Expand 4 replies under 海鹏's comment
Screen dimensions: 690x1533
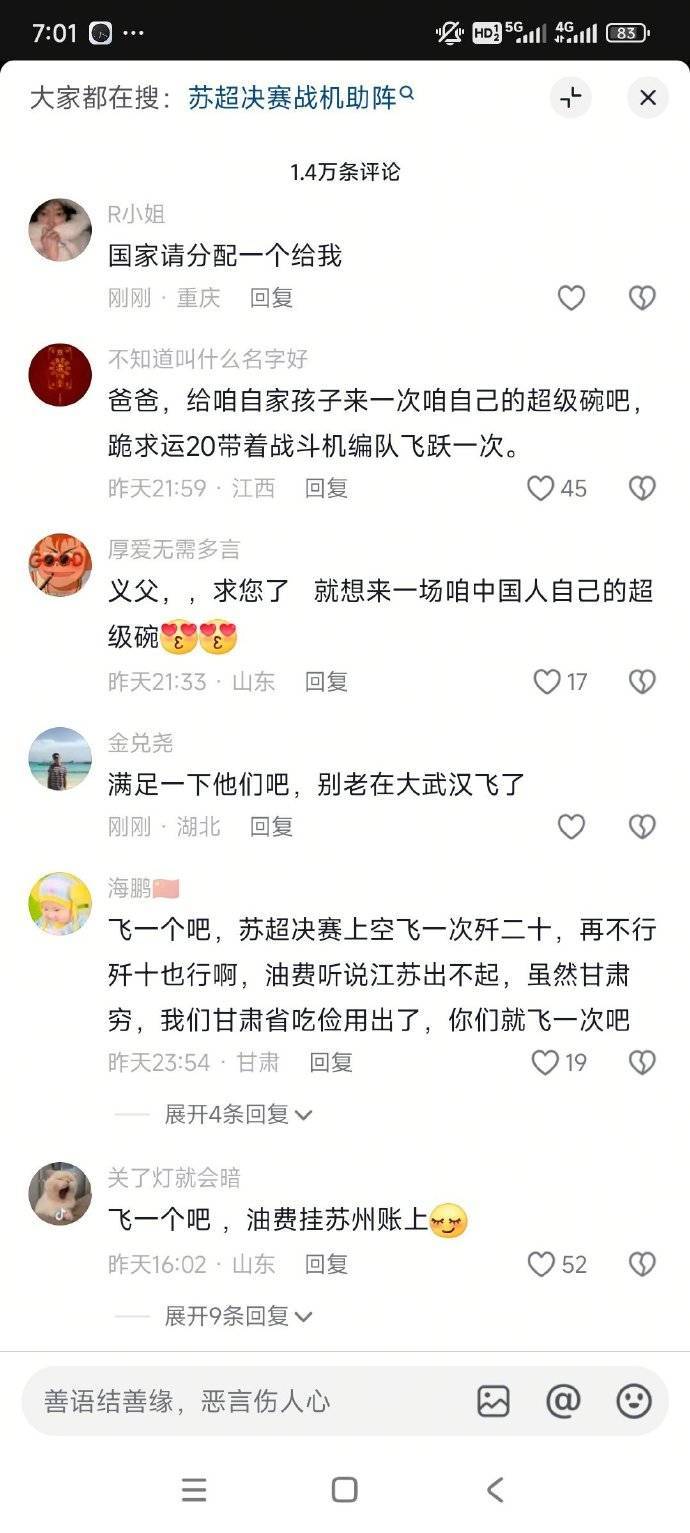coord(238,1114)
